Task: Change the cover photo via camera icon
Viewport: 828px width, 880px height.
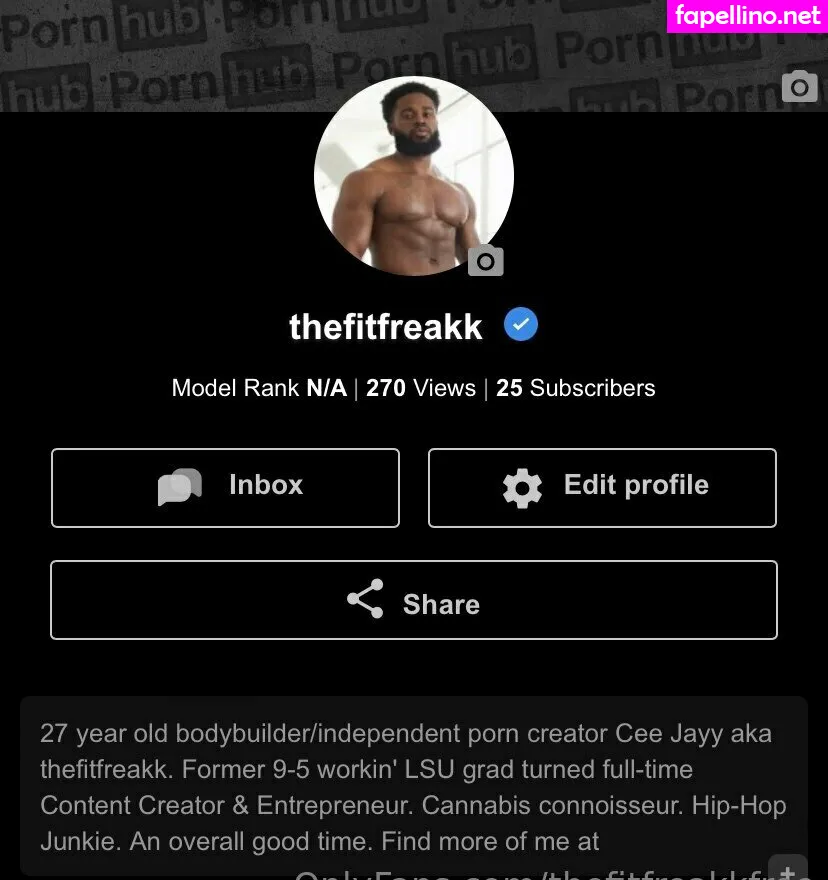Action: pos(799,86)
